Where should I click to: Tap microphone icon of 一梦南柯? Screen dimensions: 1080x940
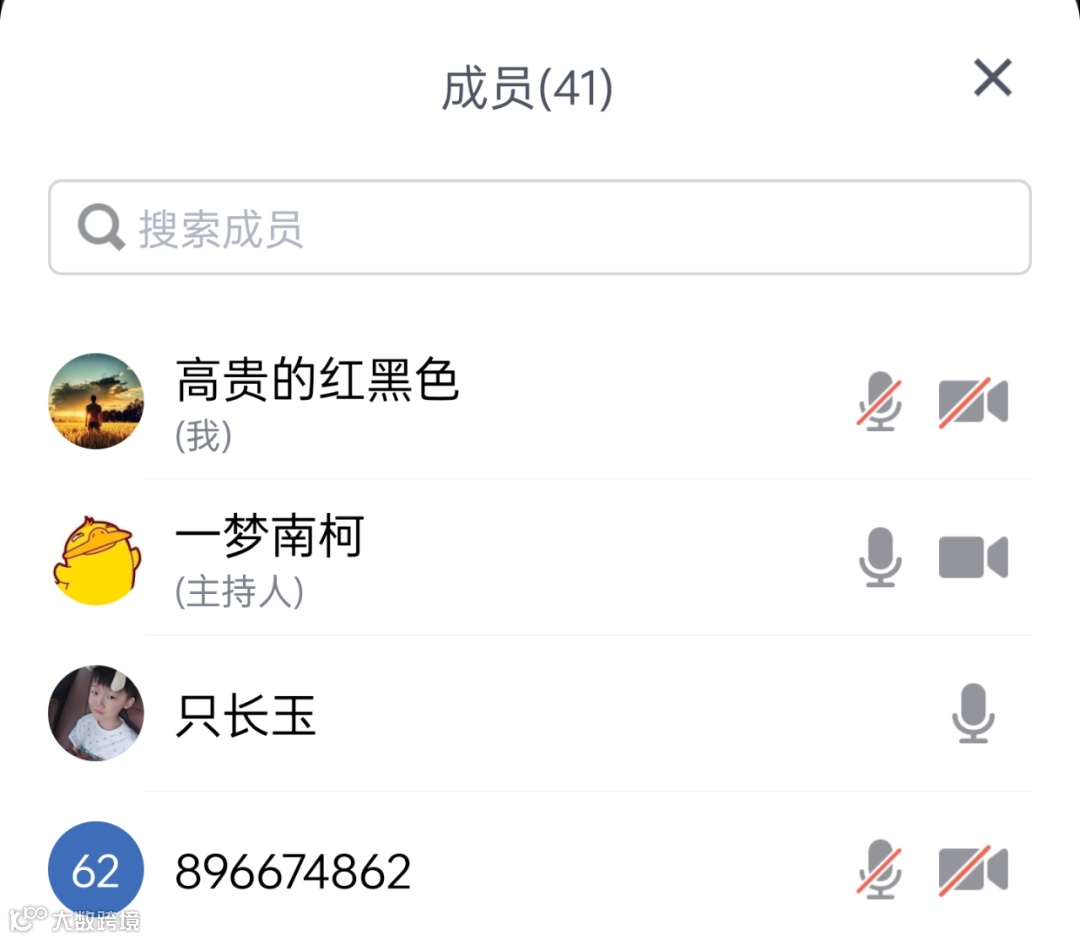pyautogui.click(x=880, y=558)
